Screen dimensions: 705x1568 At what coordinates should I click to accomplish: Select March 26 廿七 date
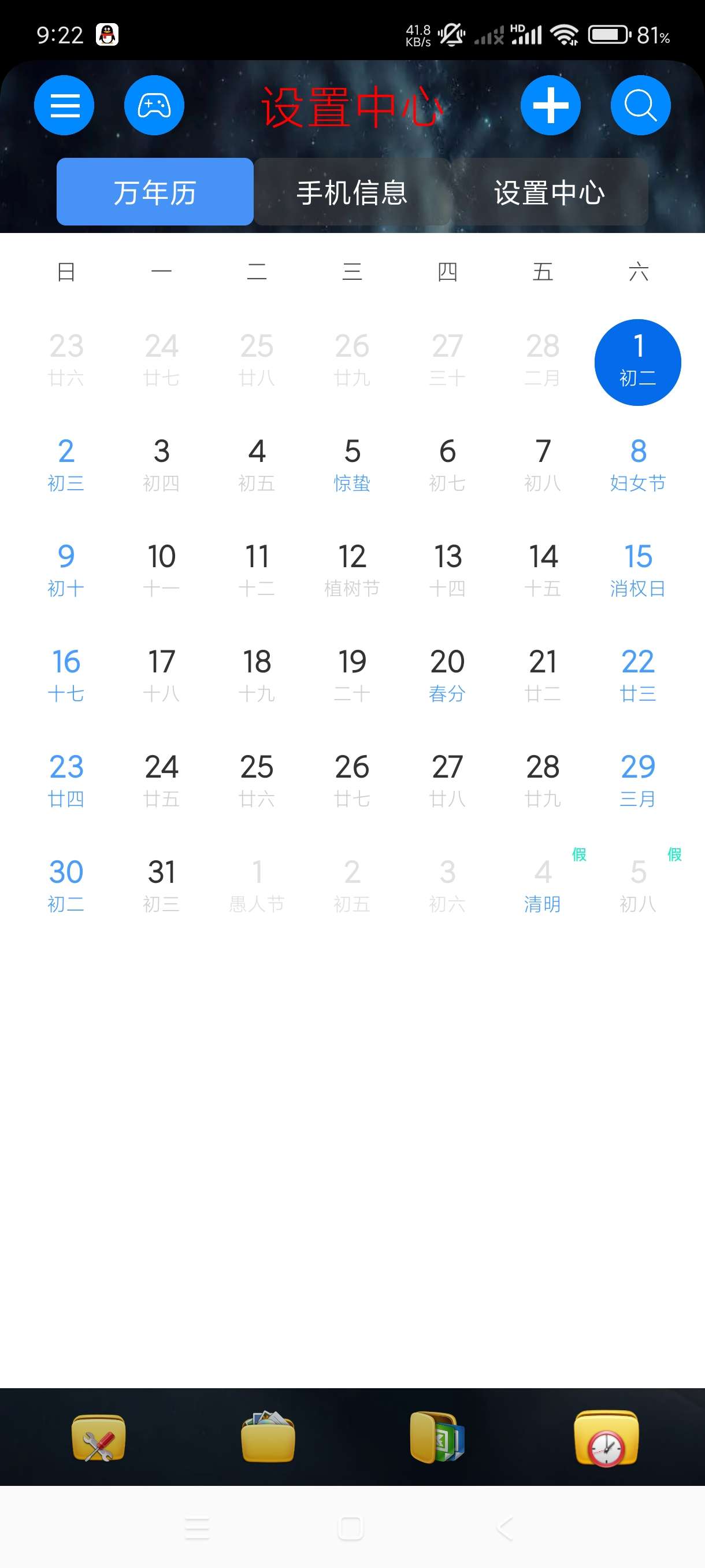[x=352, y=780]
